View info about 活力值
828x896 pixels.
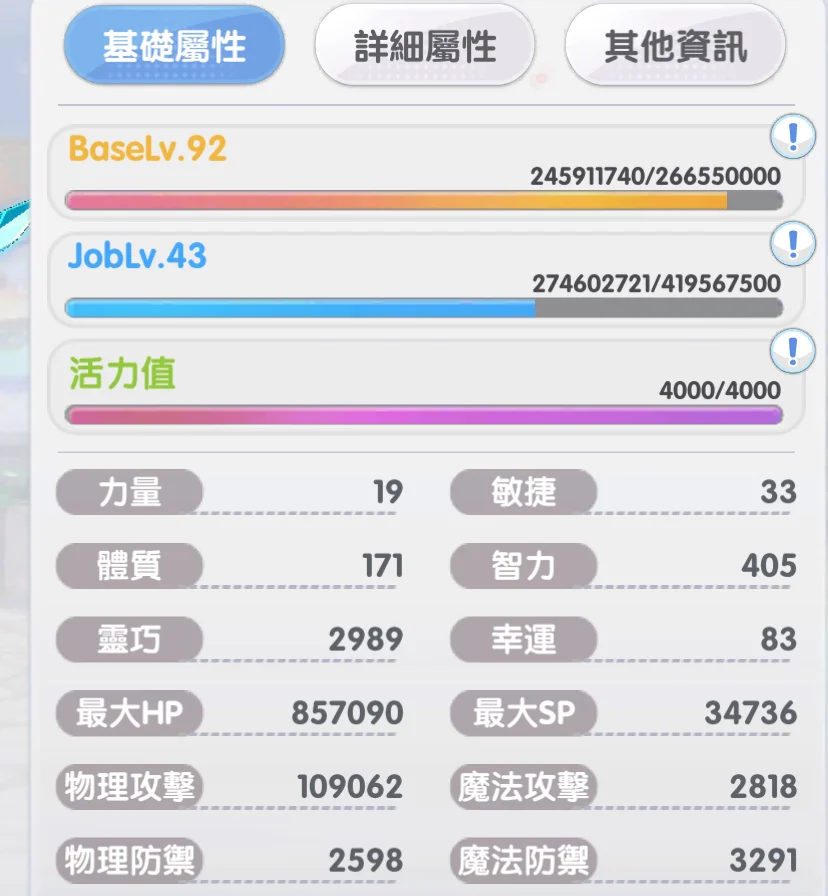coord(793,351)
